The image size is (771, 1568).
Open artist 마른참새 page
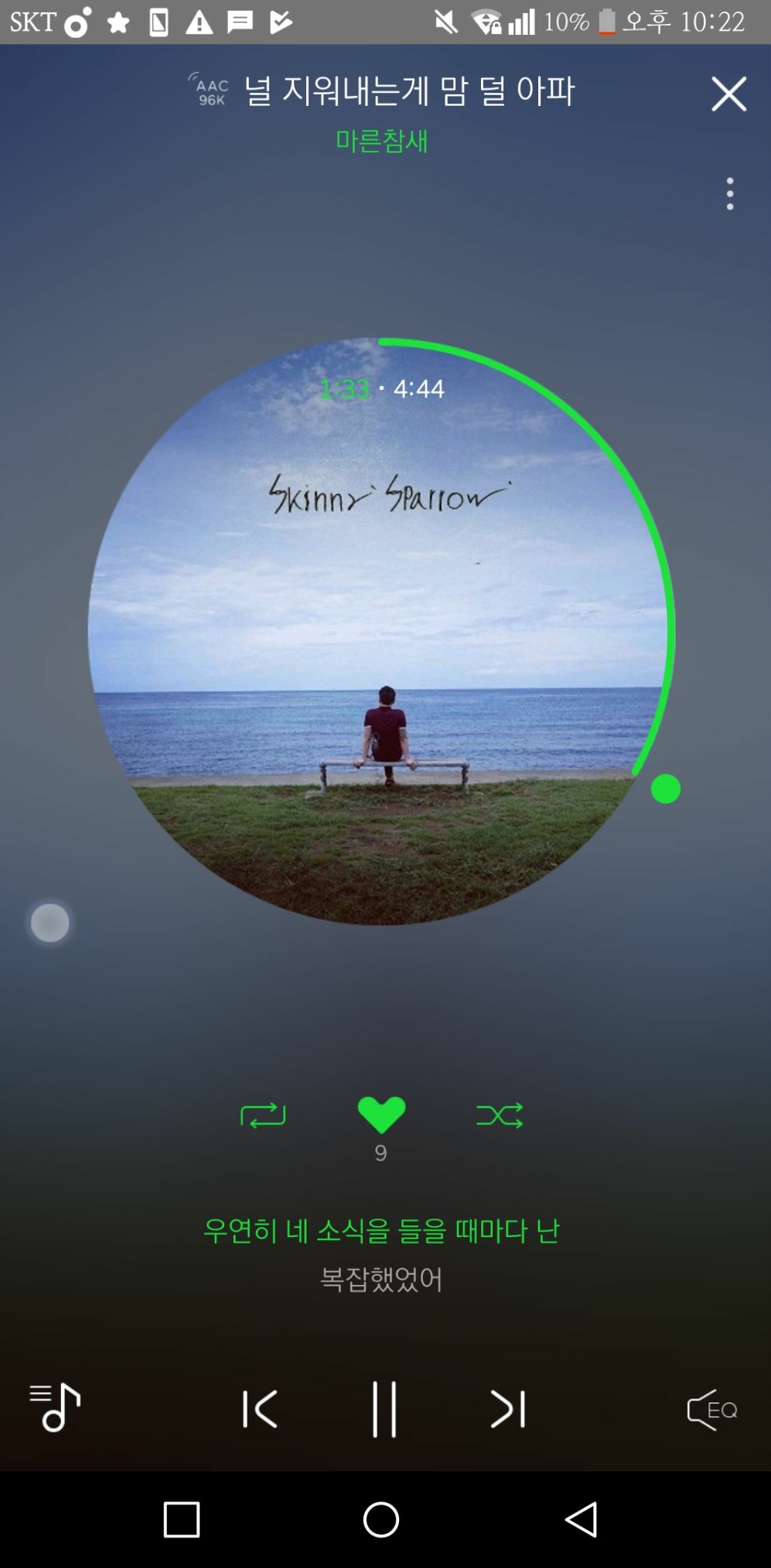coord(381,141)
